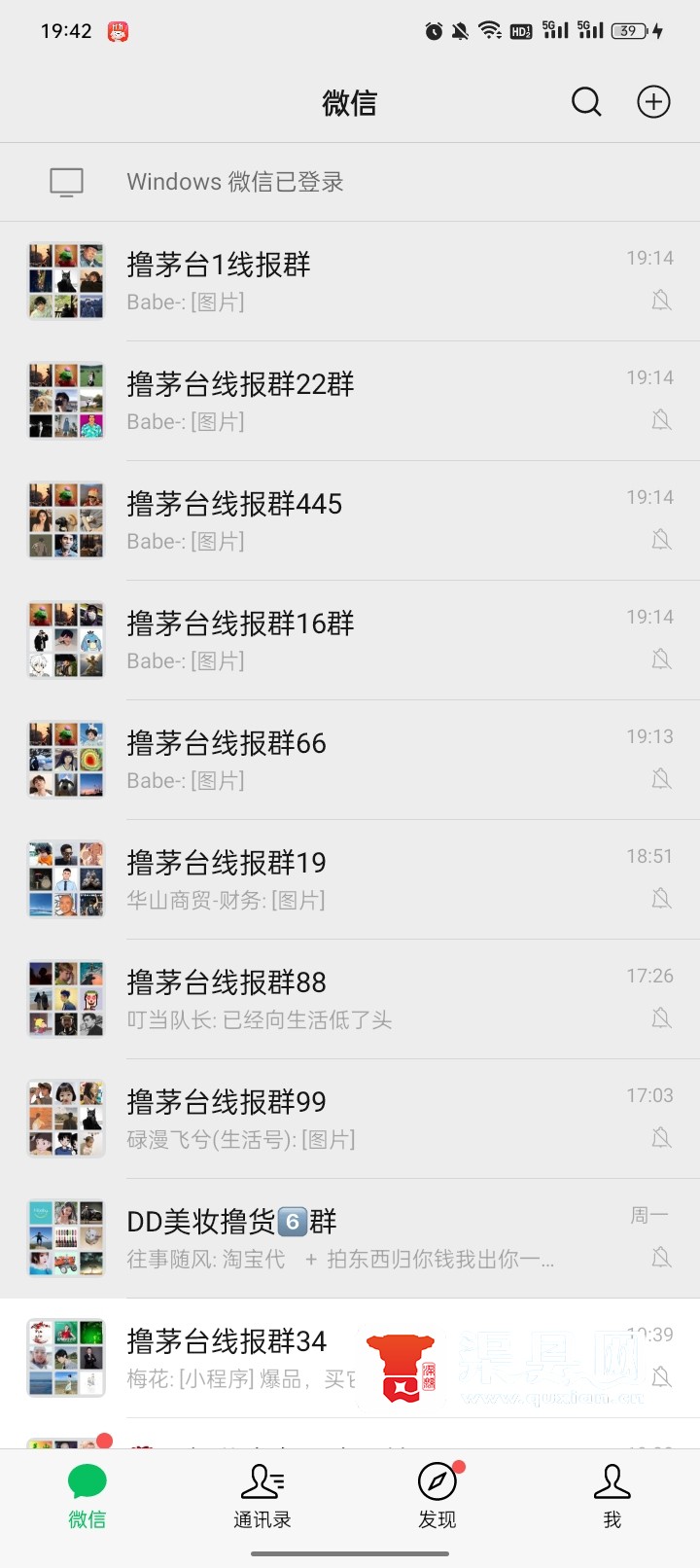Open the plus menu in the header

pos(653,102)
